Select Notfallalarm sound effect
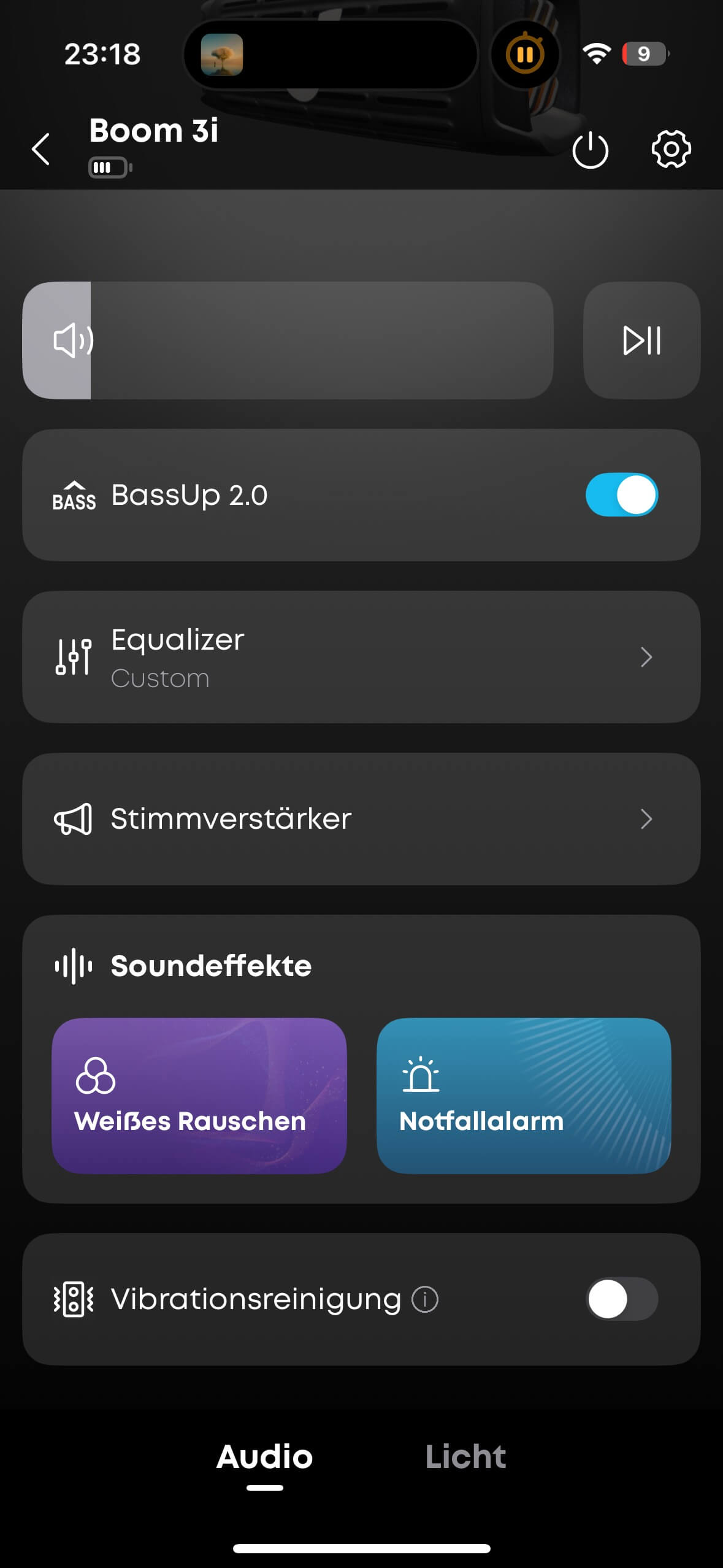The height and width of the screenshot is (1568, 723). point(524,1096)
